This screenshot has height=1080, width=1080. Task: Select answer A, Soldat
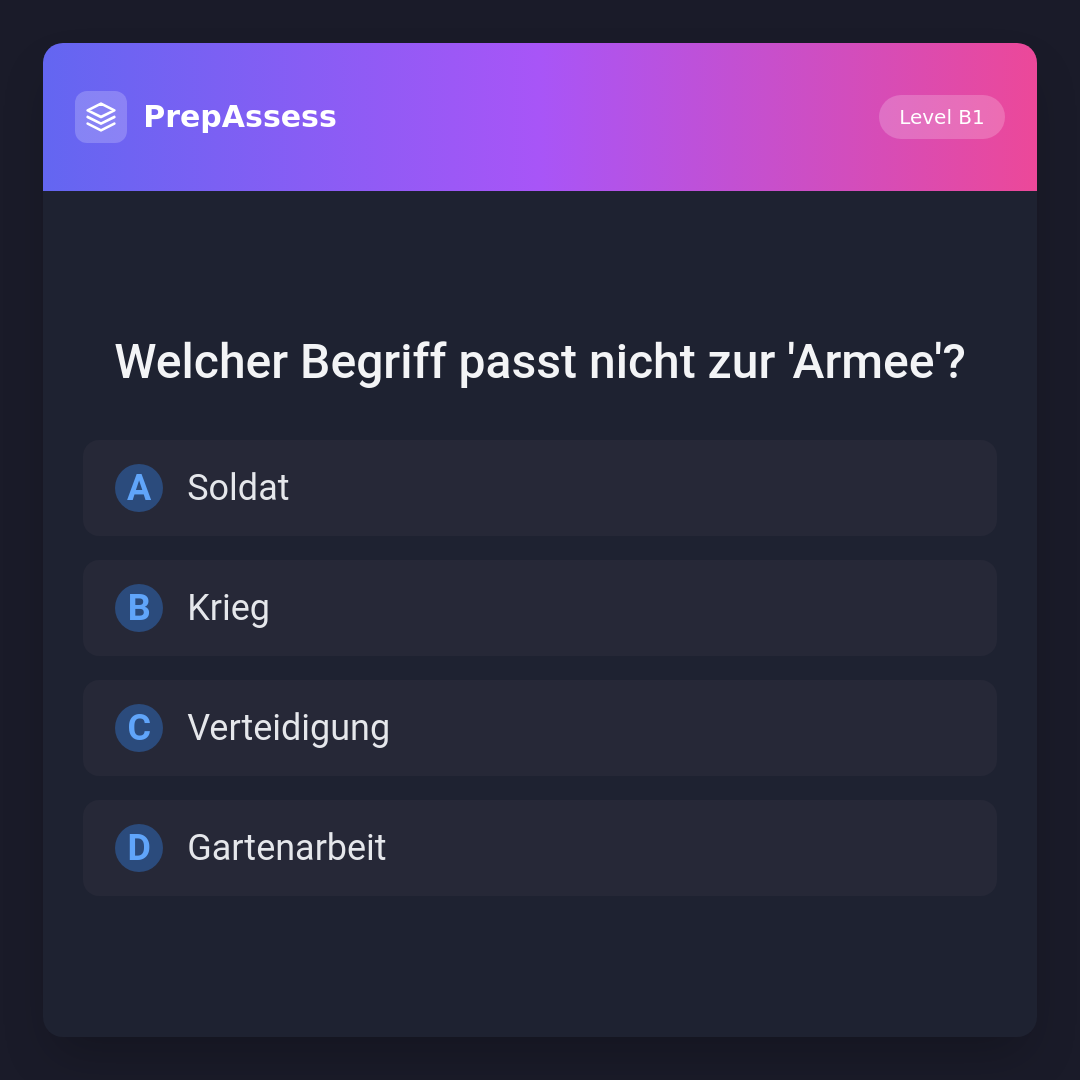click(539, 488)
